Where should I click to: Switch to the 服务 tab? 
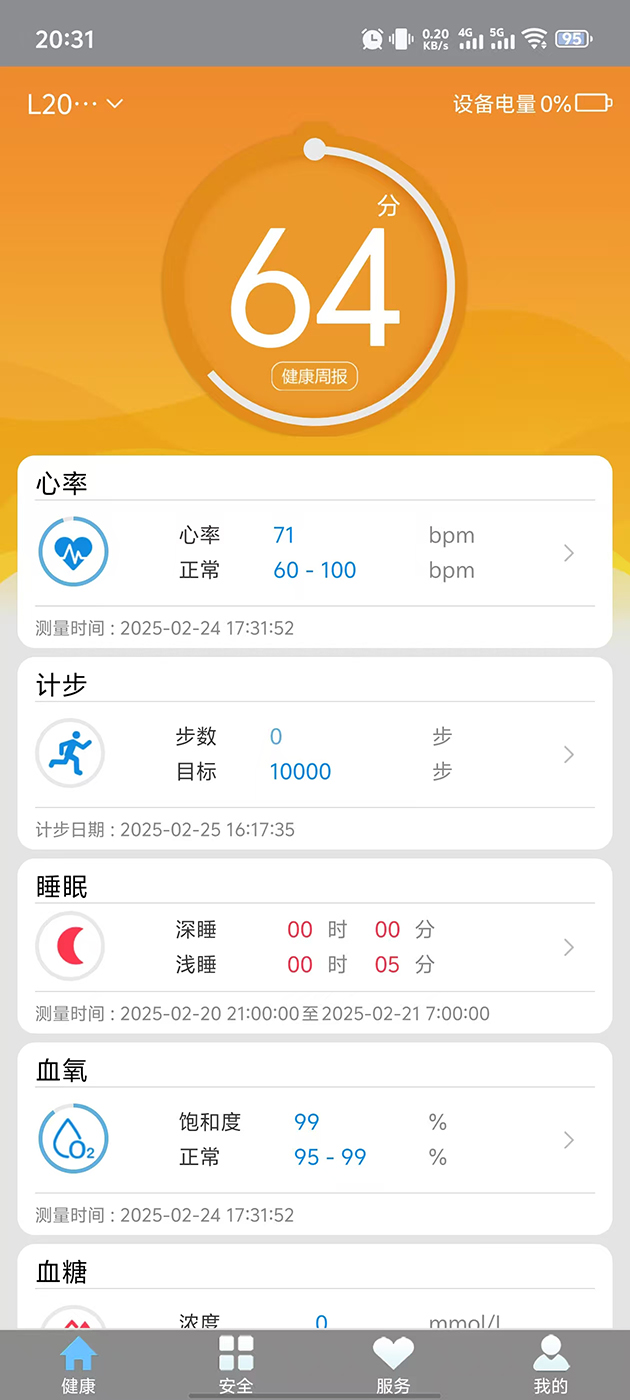393,1365
